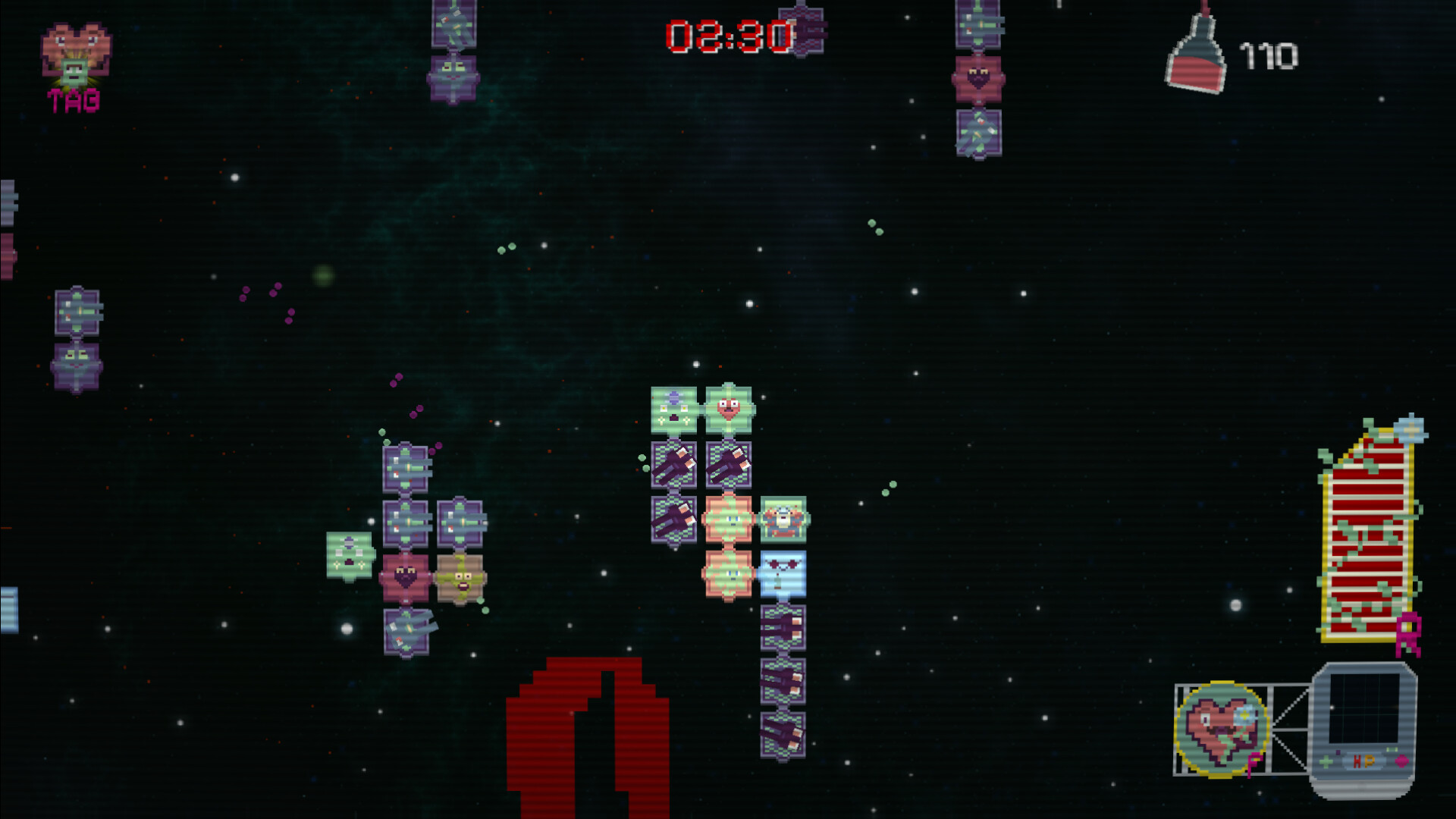Open the handheld console device panel
Screen dimensions: 1456x819
point(1363,726)
